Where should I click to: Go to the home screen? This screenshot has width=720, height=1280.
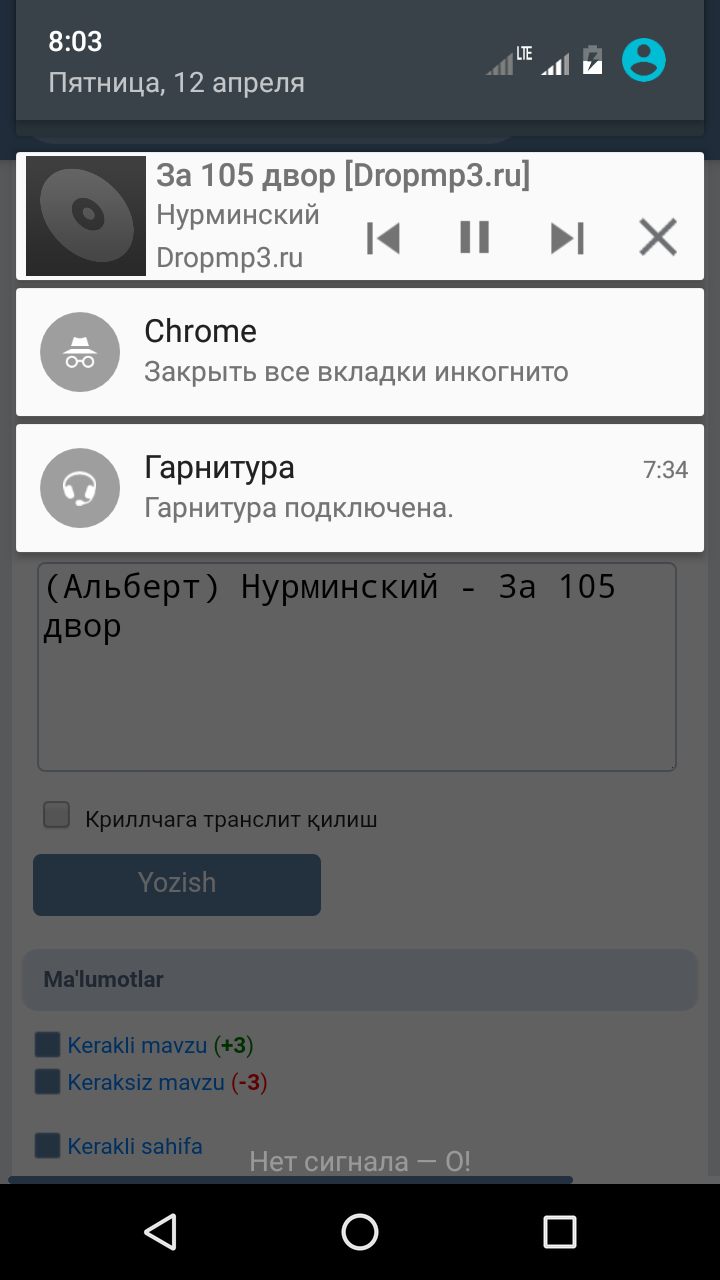360,1232
